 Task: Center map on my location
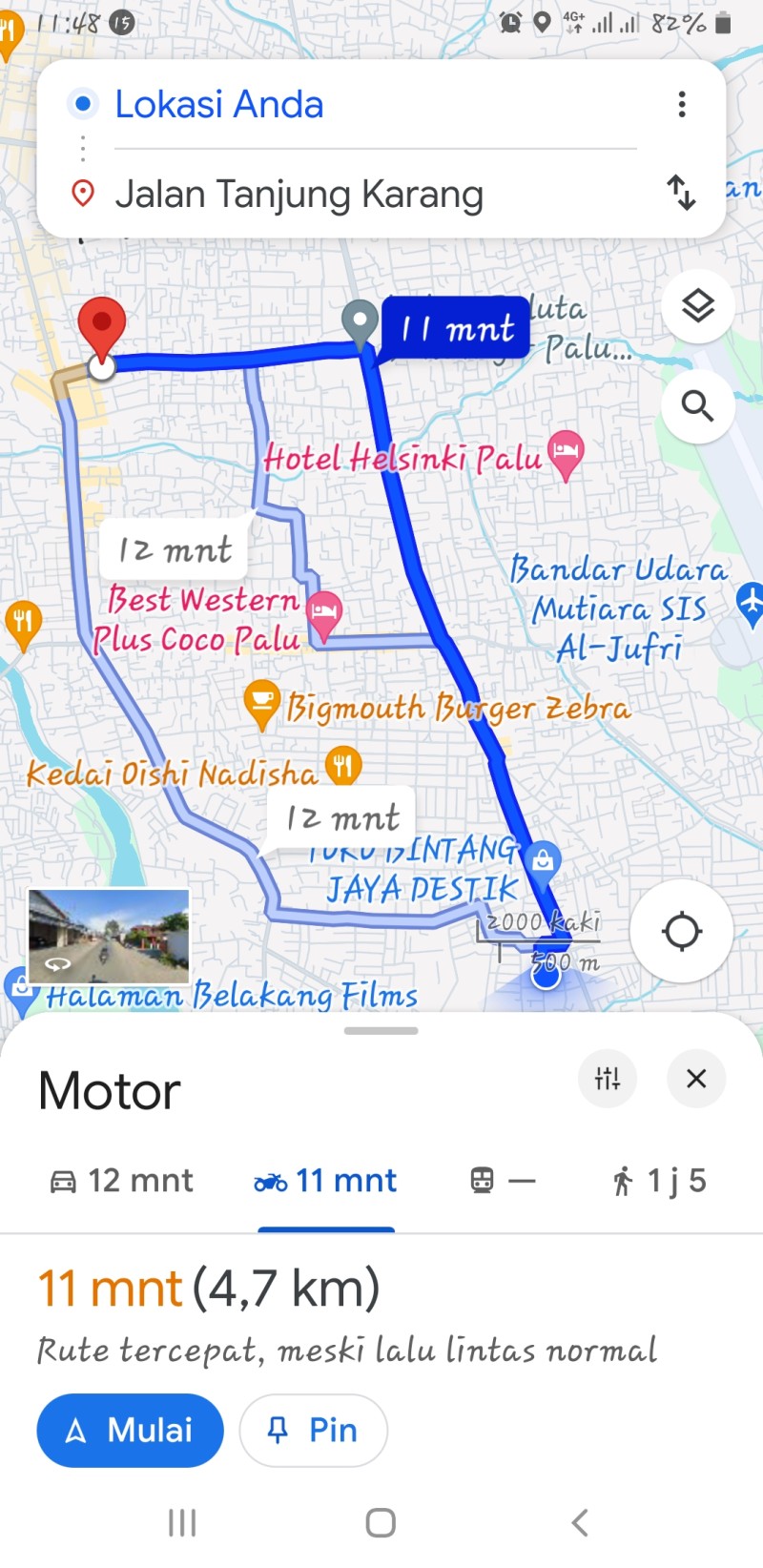pyautogui.click(x=682, y=931)
